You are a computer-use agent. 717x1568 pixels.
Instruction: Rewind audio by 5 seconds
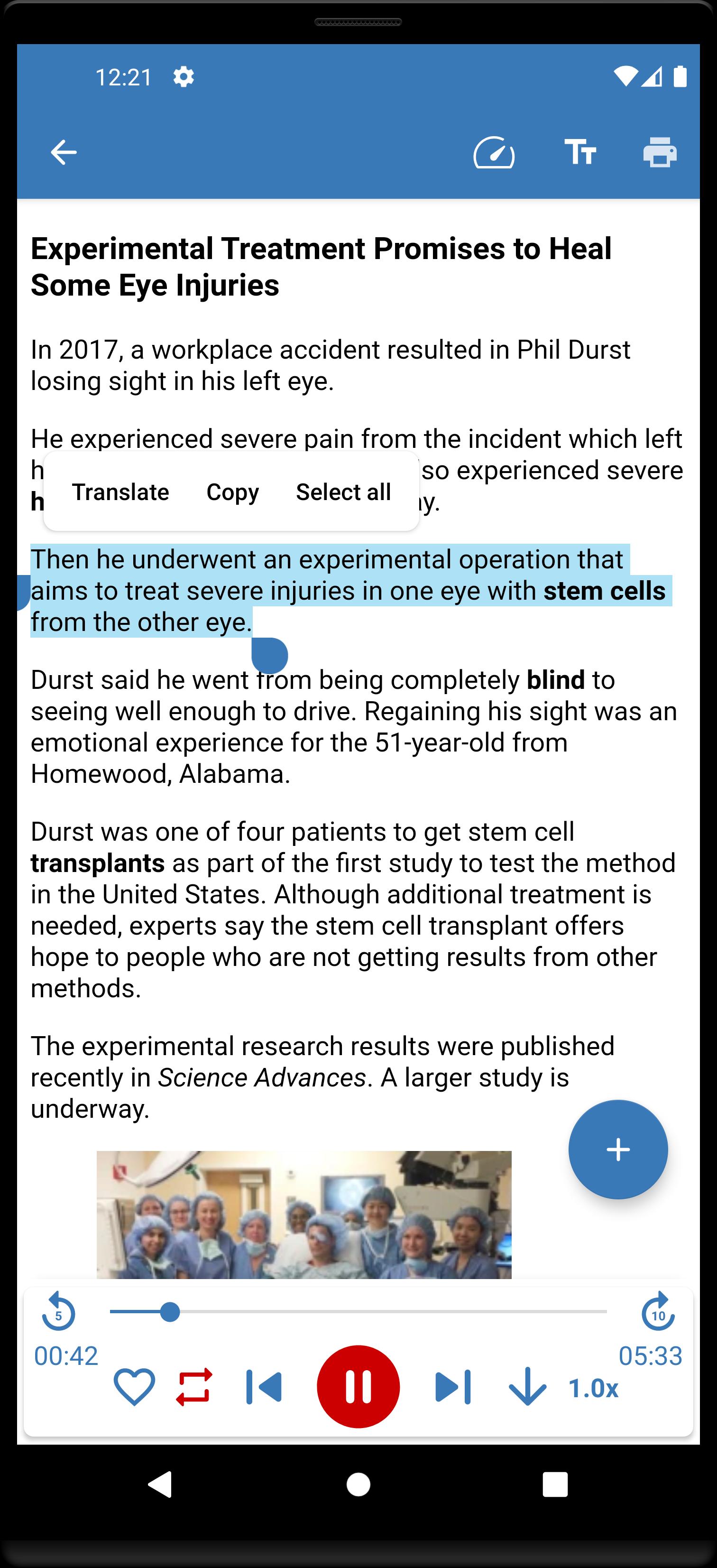pos(58,1311)
